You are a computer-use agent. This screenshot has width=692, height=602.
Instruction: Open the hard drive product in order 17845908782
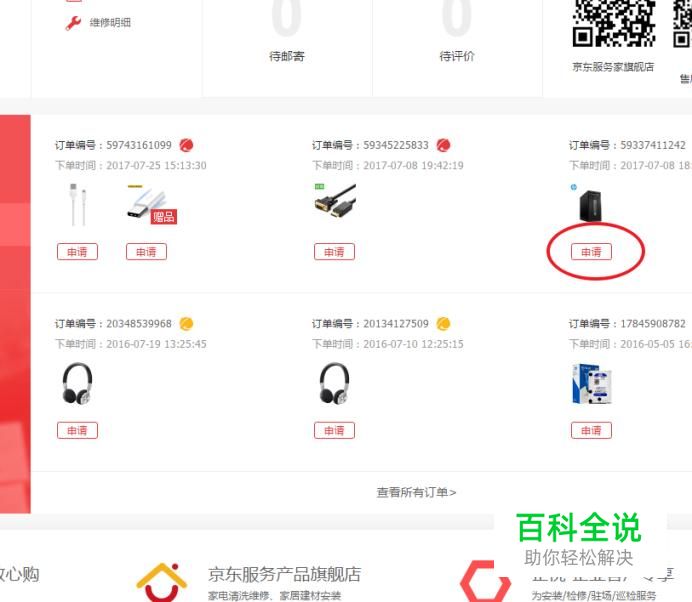(x=591, y=384)
